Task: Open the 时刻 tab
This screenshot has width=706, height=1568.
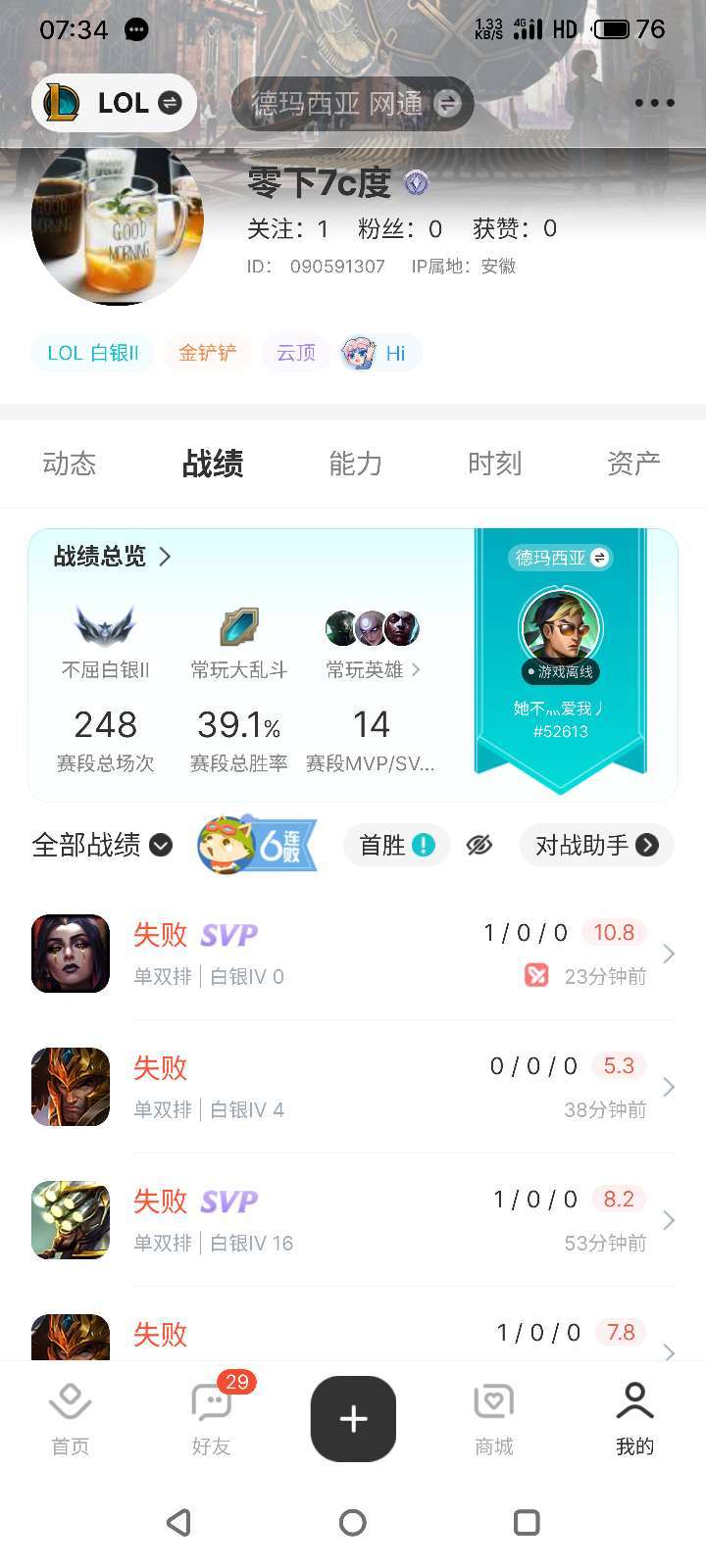Action: pyautogui.click(x=494, y=464)
